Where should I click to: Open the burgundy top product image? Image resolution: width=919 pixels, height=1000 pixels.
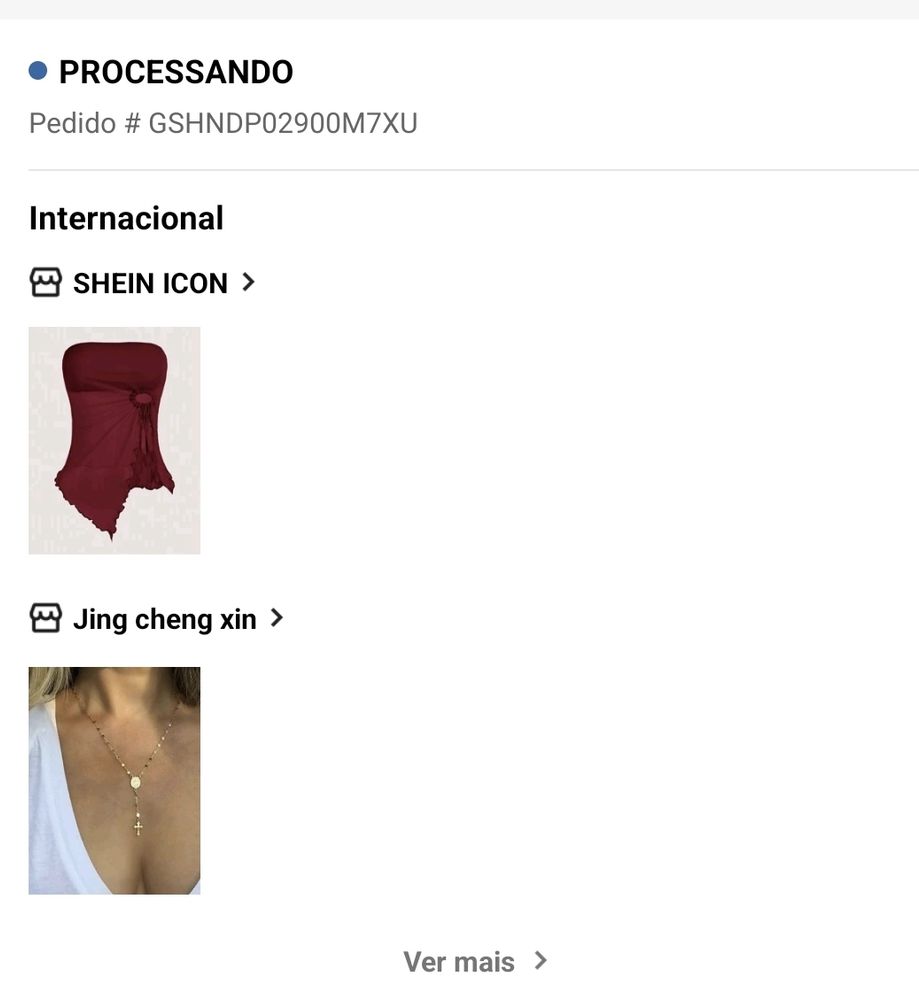pos(114,440)
